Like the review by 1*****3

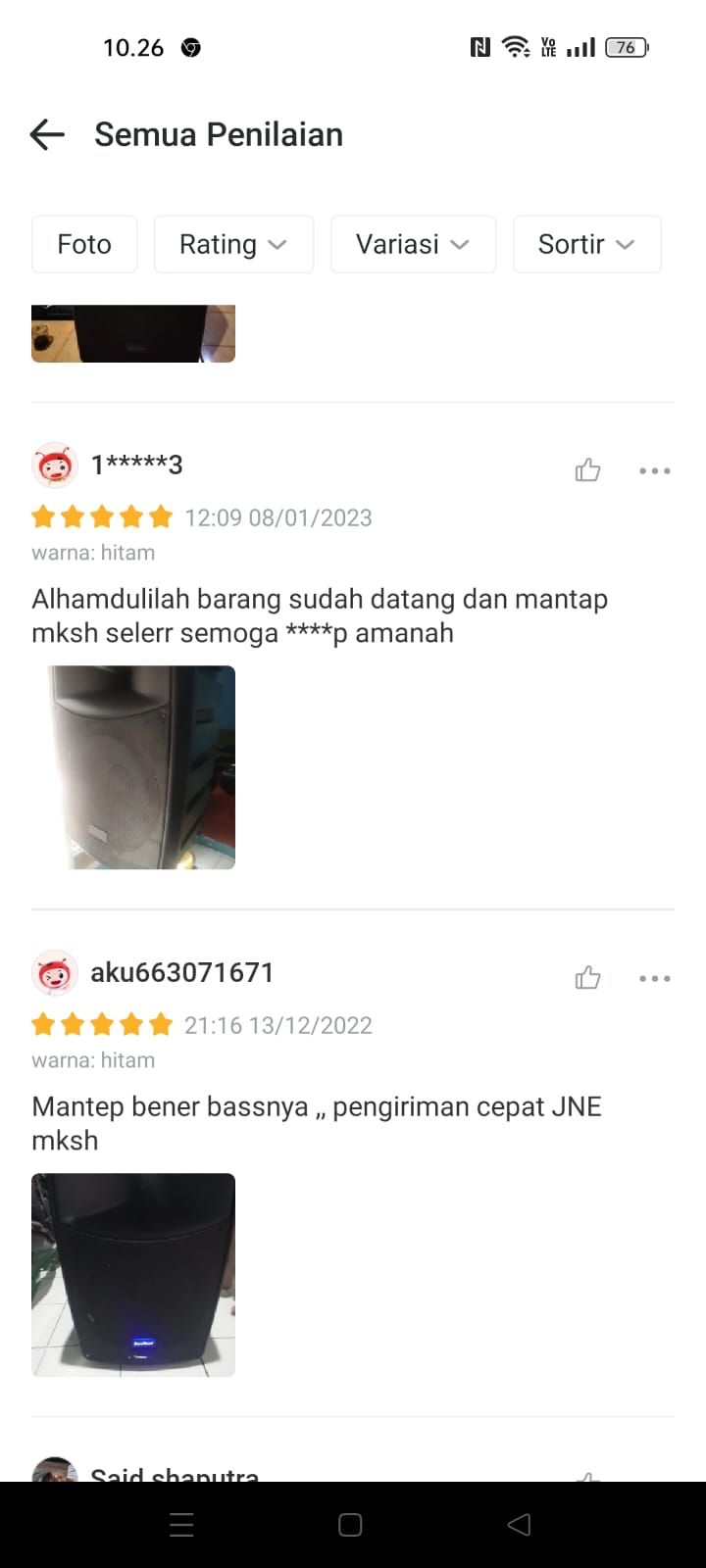coord(587,470)
